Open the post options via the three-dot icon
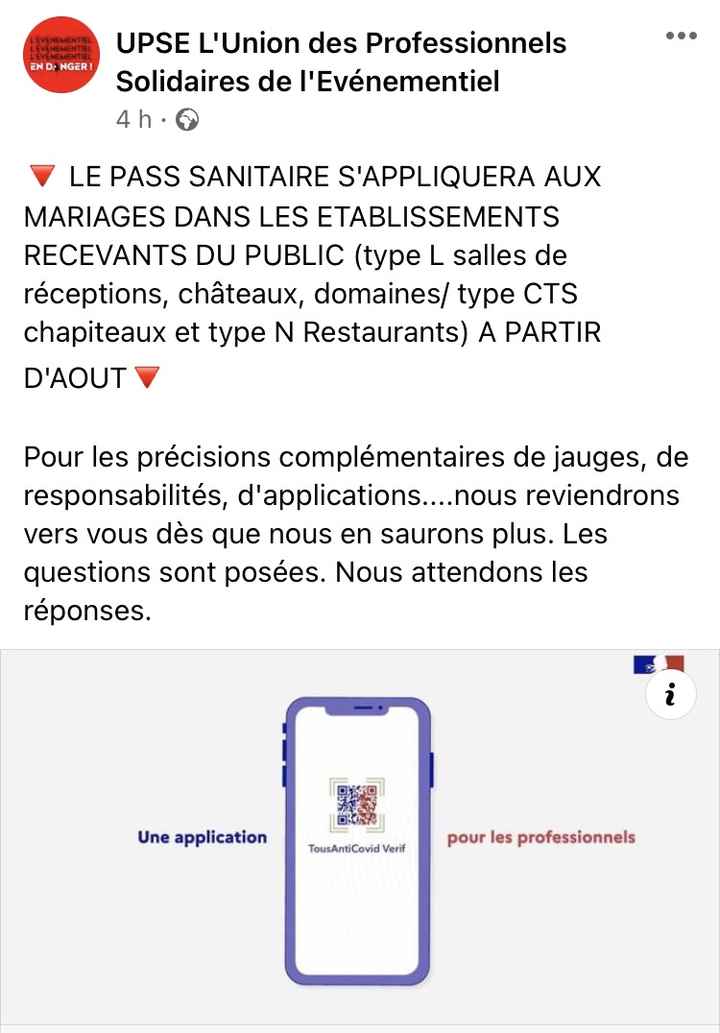This screenshot has width=720, height=1033. tap(682, 35)
